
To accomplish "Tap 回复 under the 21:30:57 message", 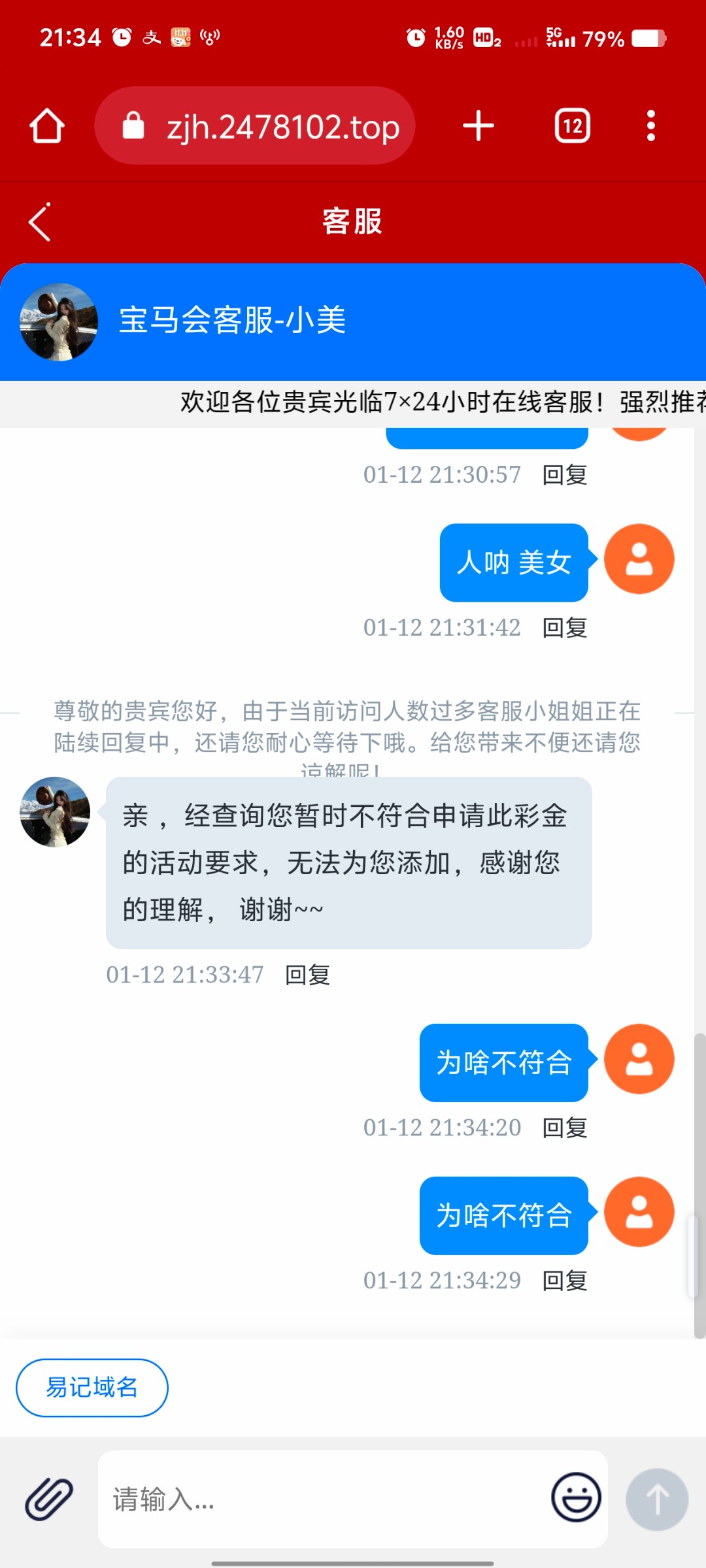I will (x=565, y=475).
